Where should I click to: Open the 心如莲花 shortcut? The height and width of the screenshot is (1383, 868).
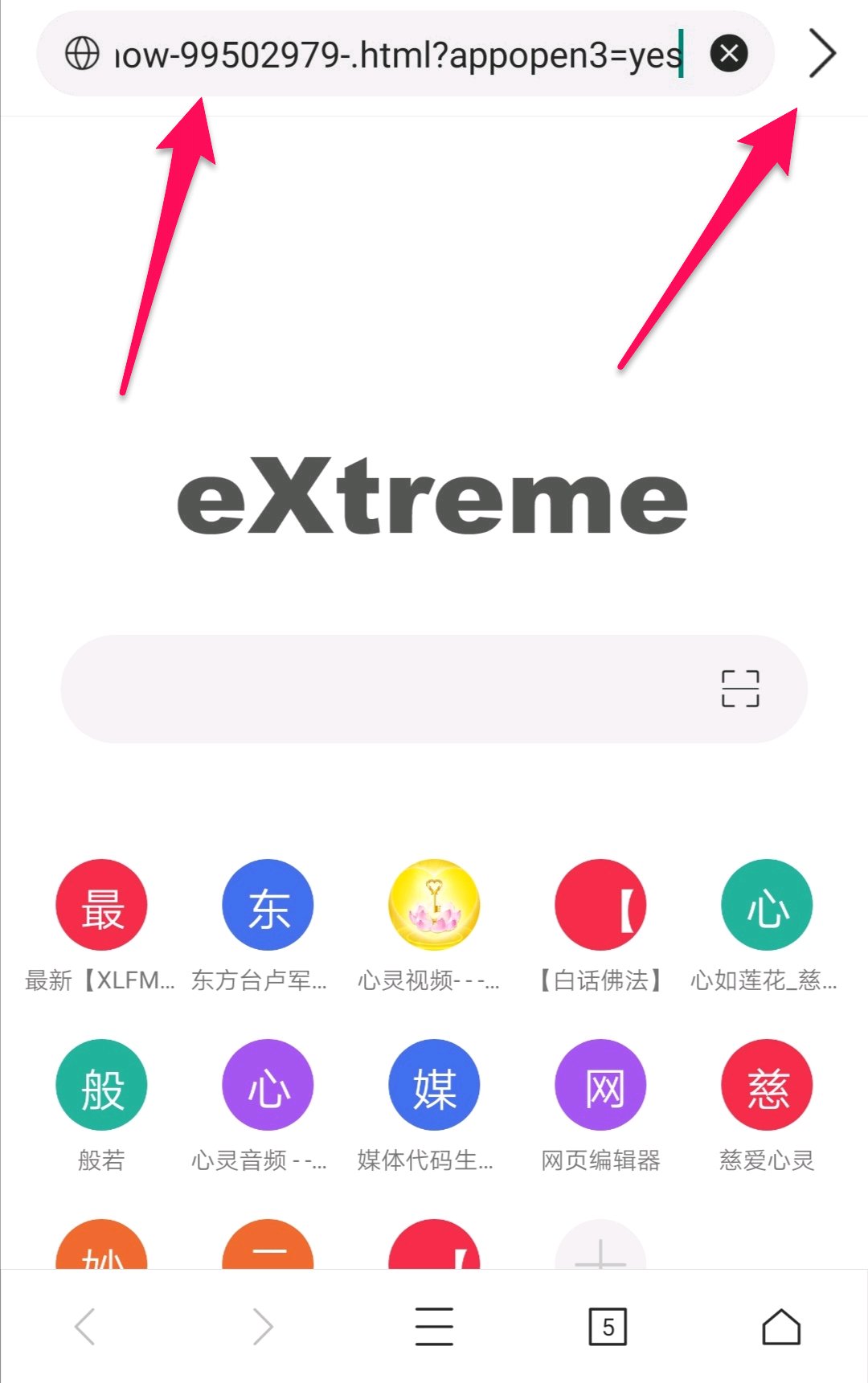tap(767, 905)
